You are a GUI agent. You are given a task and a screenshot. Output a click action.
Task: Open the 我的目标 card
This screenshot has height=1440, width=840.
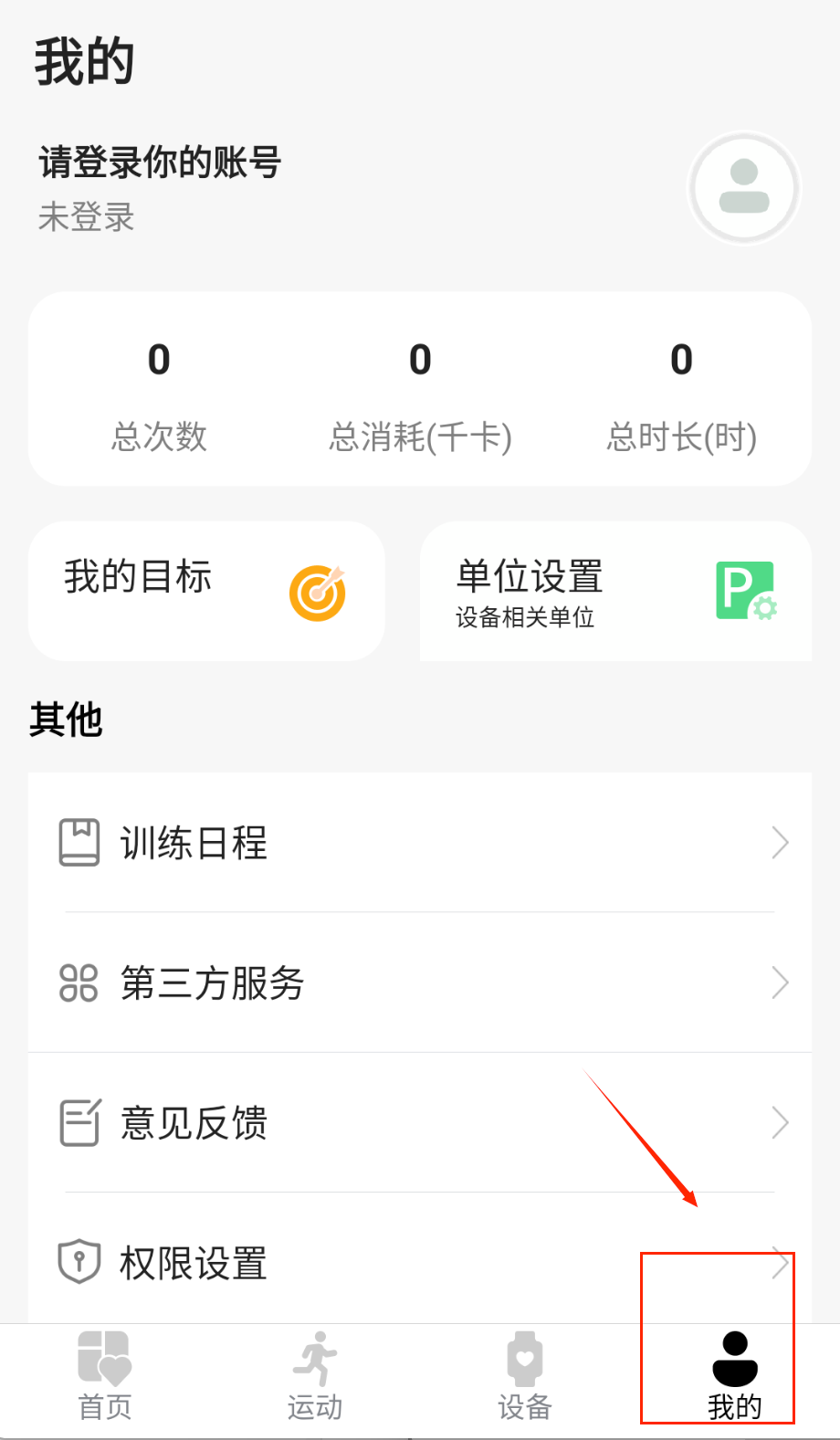206,591
